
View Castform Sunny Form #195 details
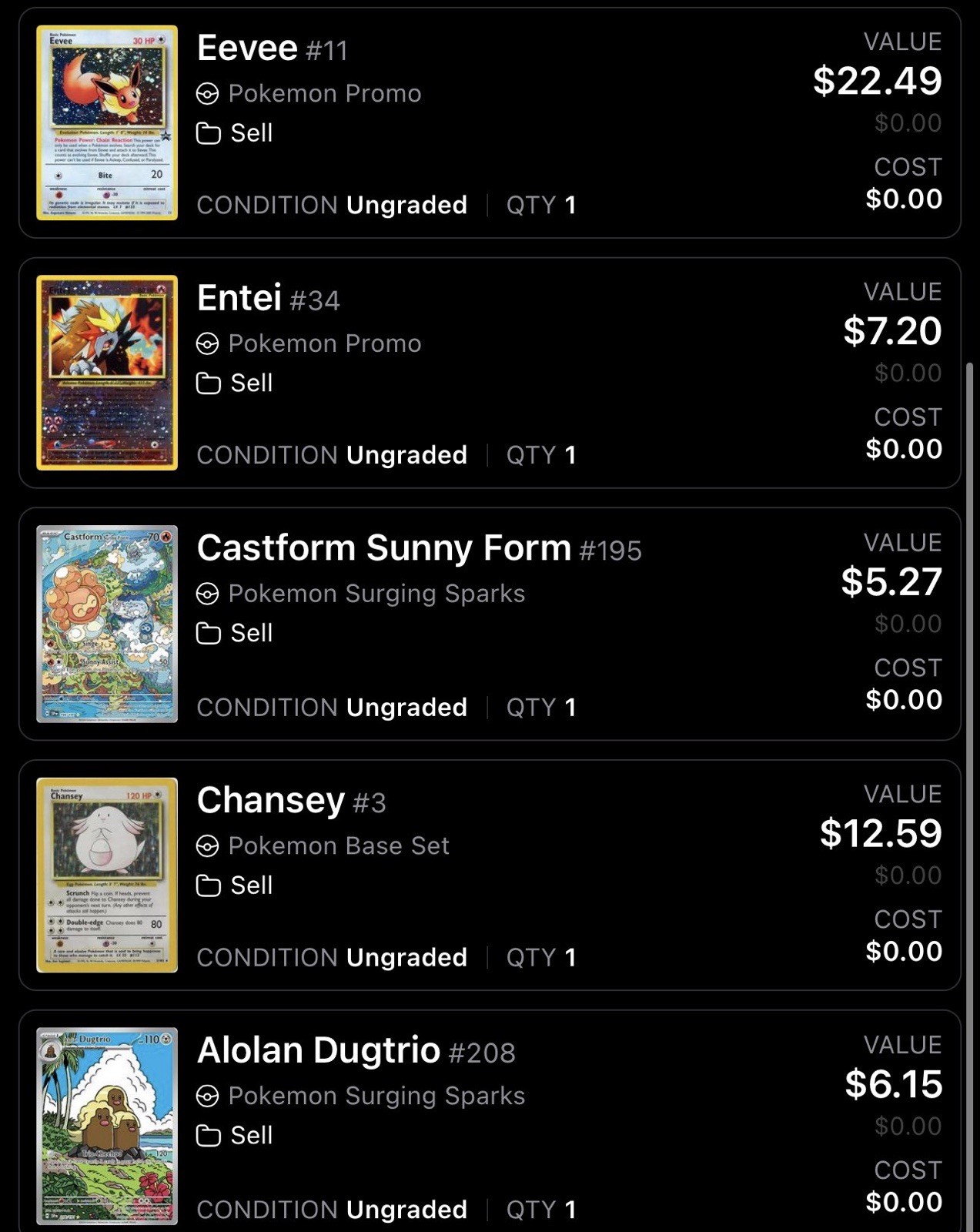[418, 549]
